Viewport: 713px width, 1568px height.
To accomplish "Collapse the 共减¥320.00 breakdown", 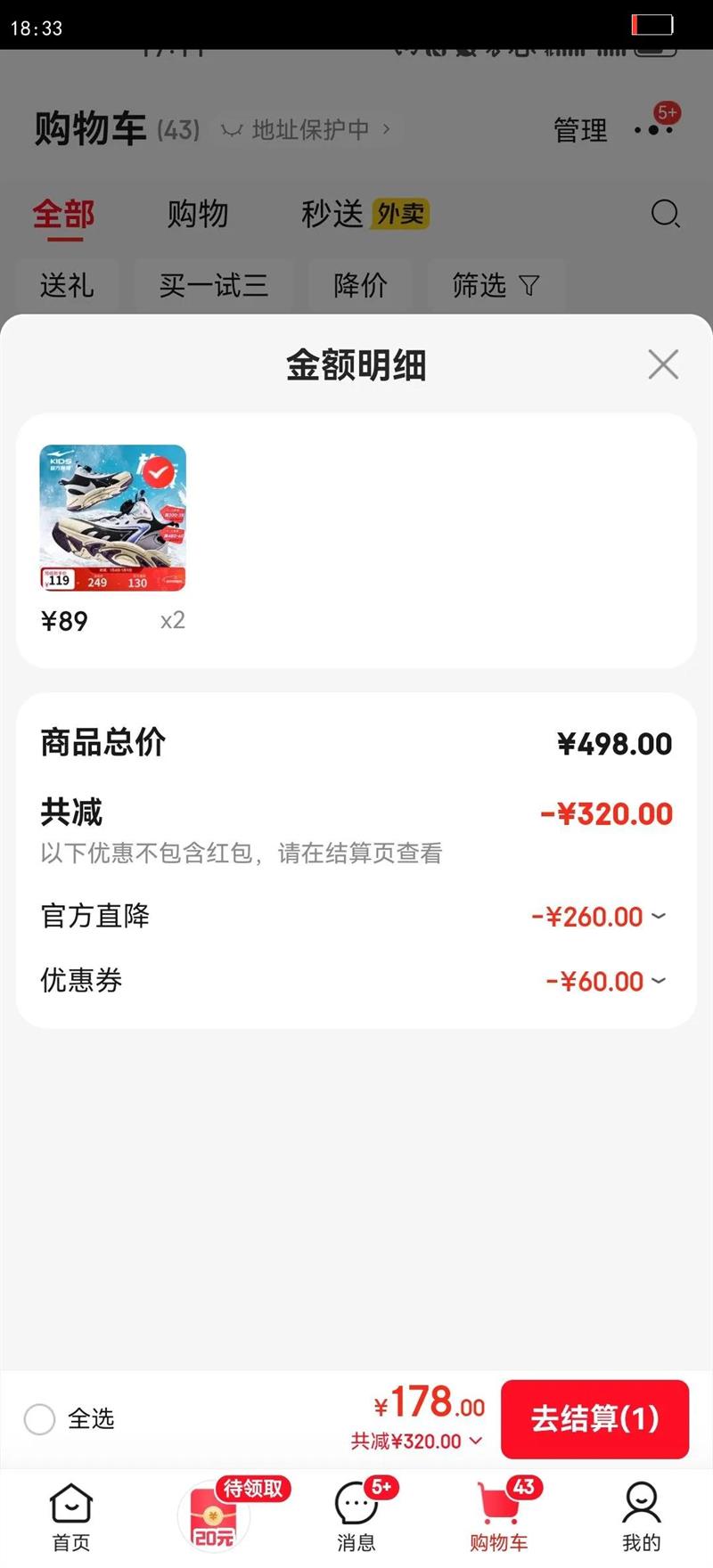I will coord(416,1441).
